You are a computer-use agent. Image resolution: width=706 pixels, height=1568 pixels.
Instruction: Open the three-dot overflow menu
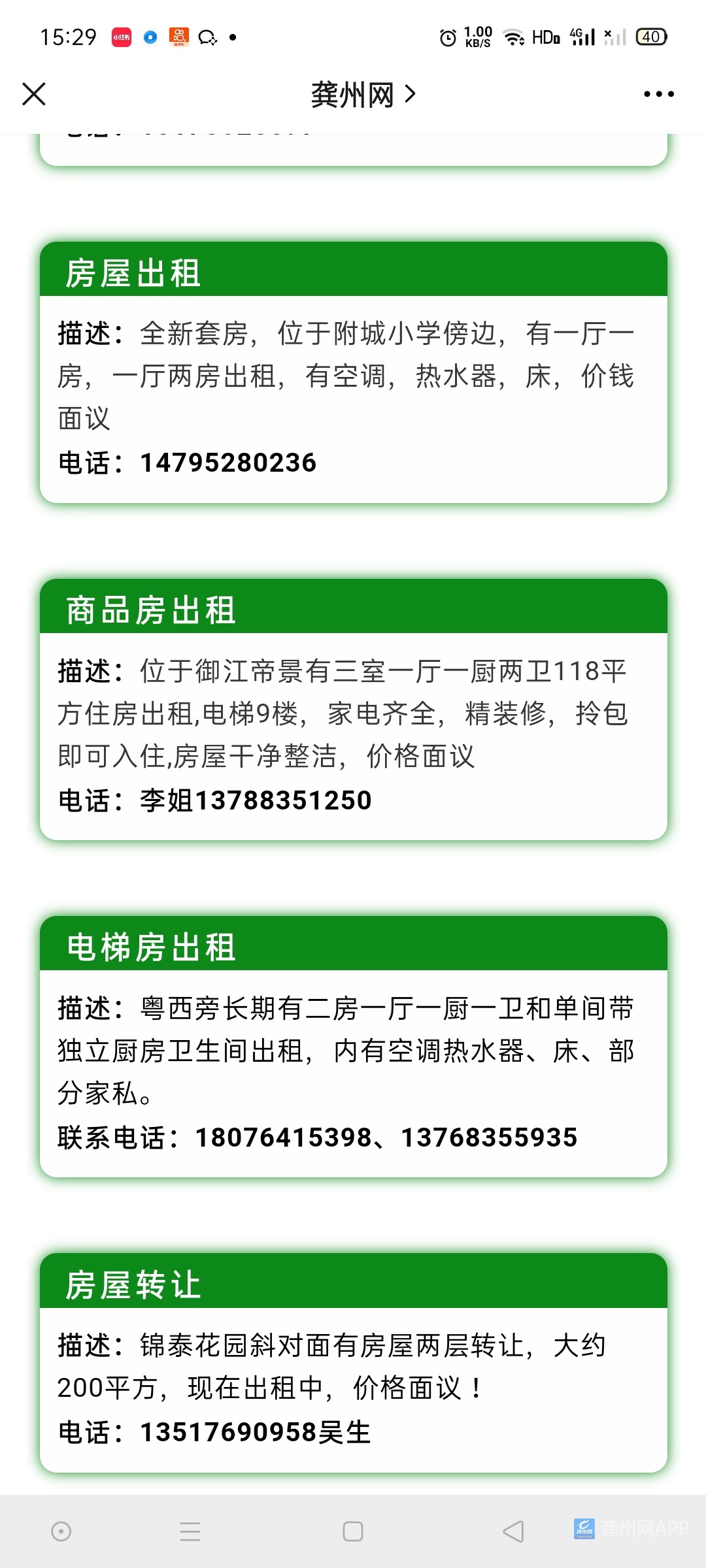[x=658, y=94]
